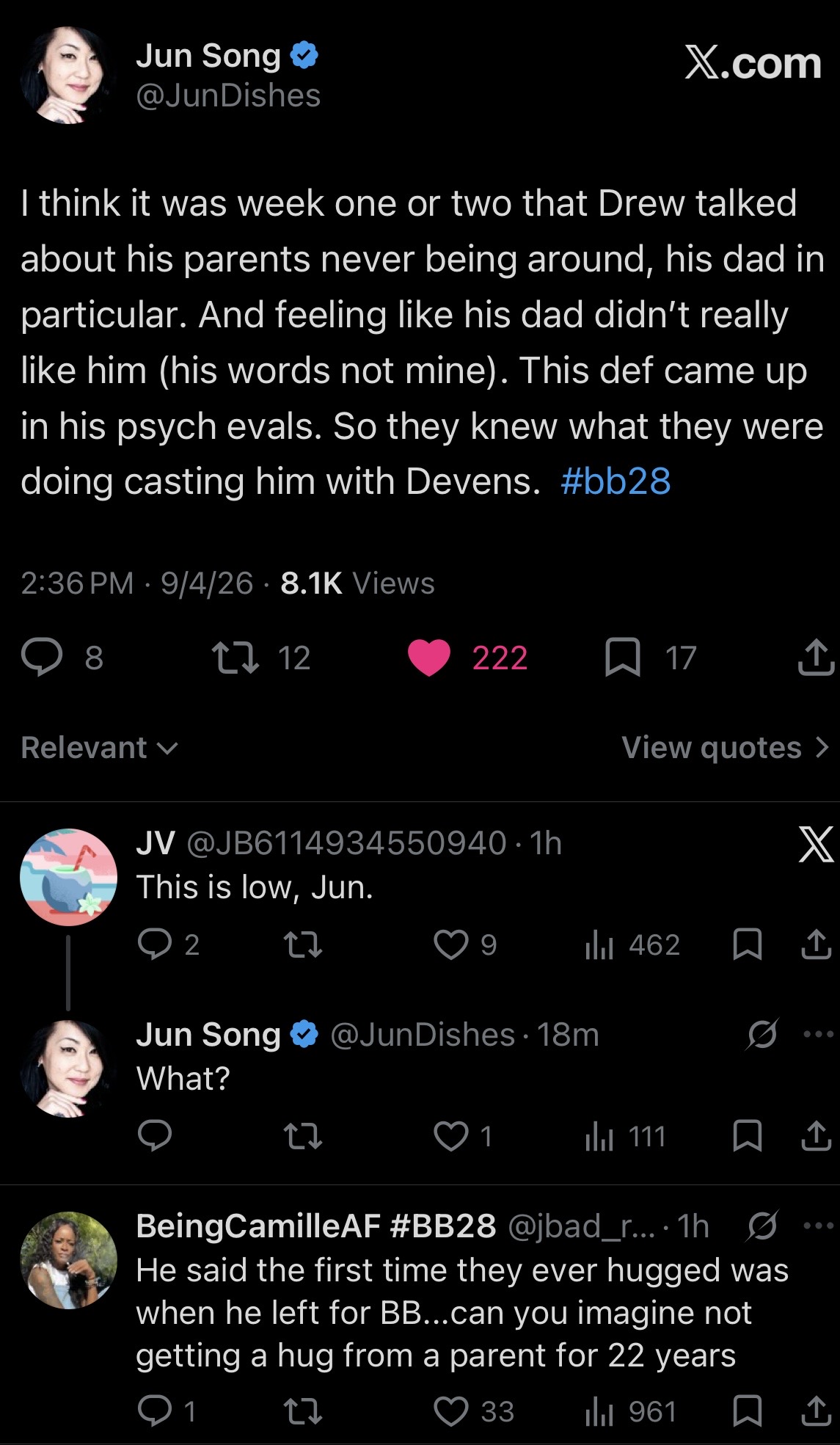This screenshot has width=840, height=1445.
Task: Open the #bb28 hashtag link
Action: click(616, 482)
